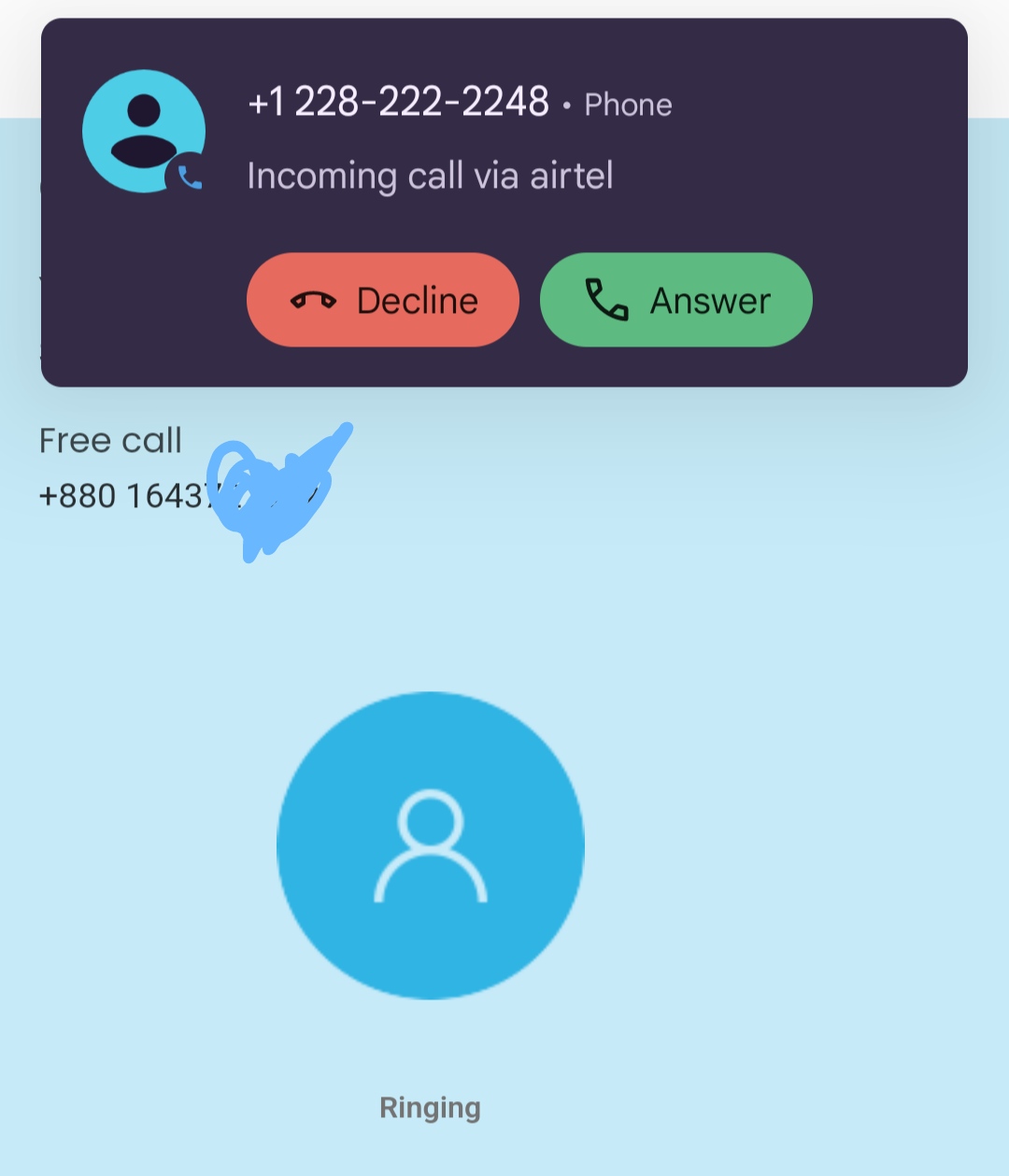1009x1176 pixels.
Task: Open the incoming call notification via airtel
Action: (x=430, y=176)
